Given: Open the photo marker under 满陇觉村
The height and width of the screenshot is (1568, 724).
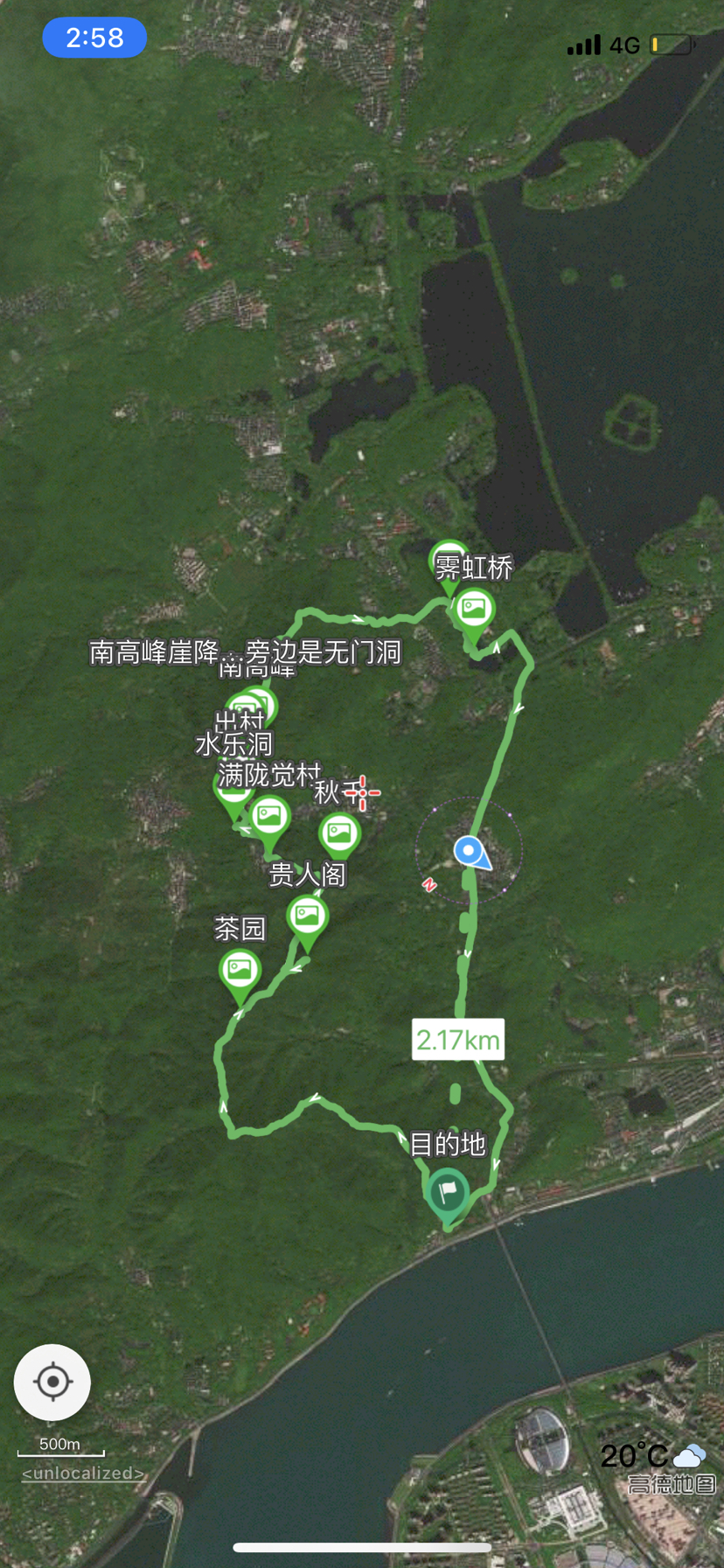Looking at the screenshot, I should pyautogui.click(x=269, y=817).
